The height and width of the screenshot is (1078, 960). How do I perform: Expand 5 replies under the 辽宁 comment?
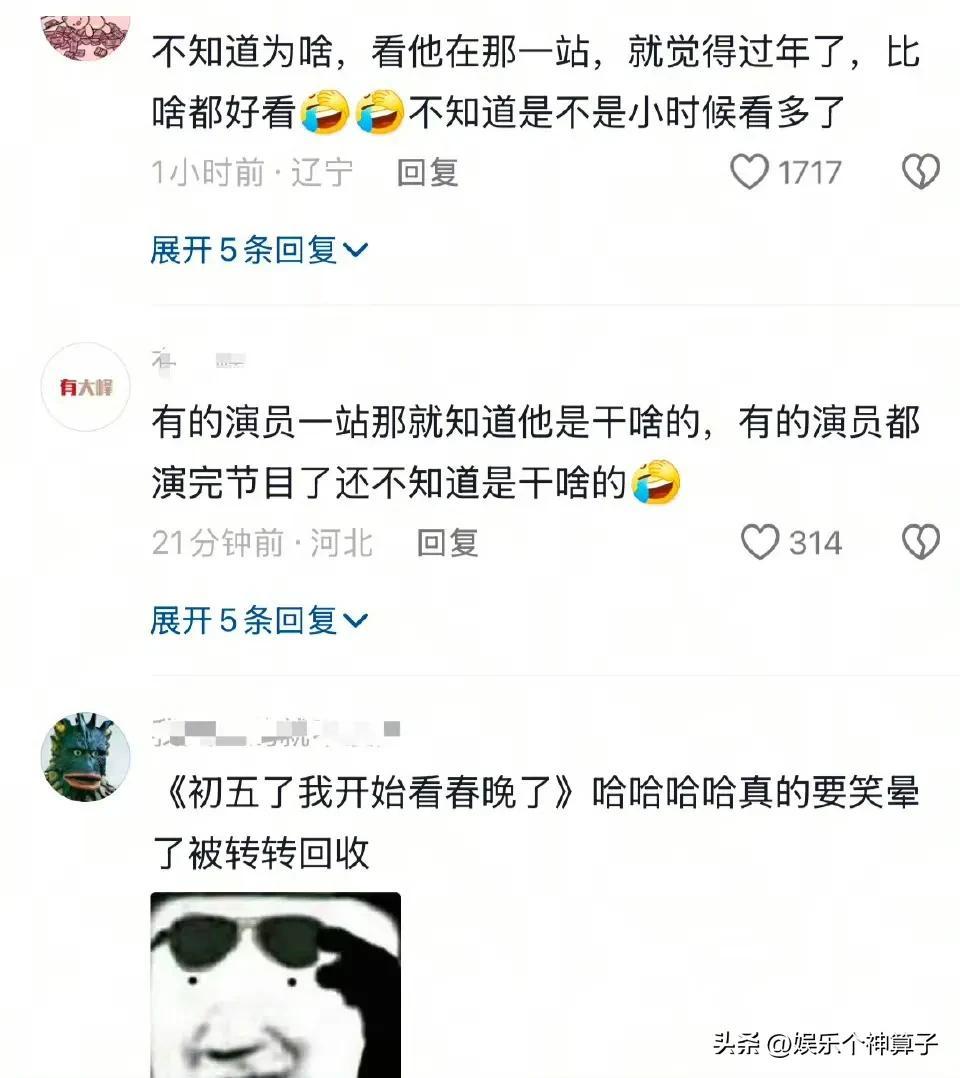(259, 250)
